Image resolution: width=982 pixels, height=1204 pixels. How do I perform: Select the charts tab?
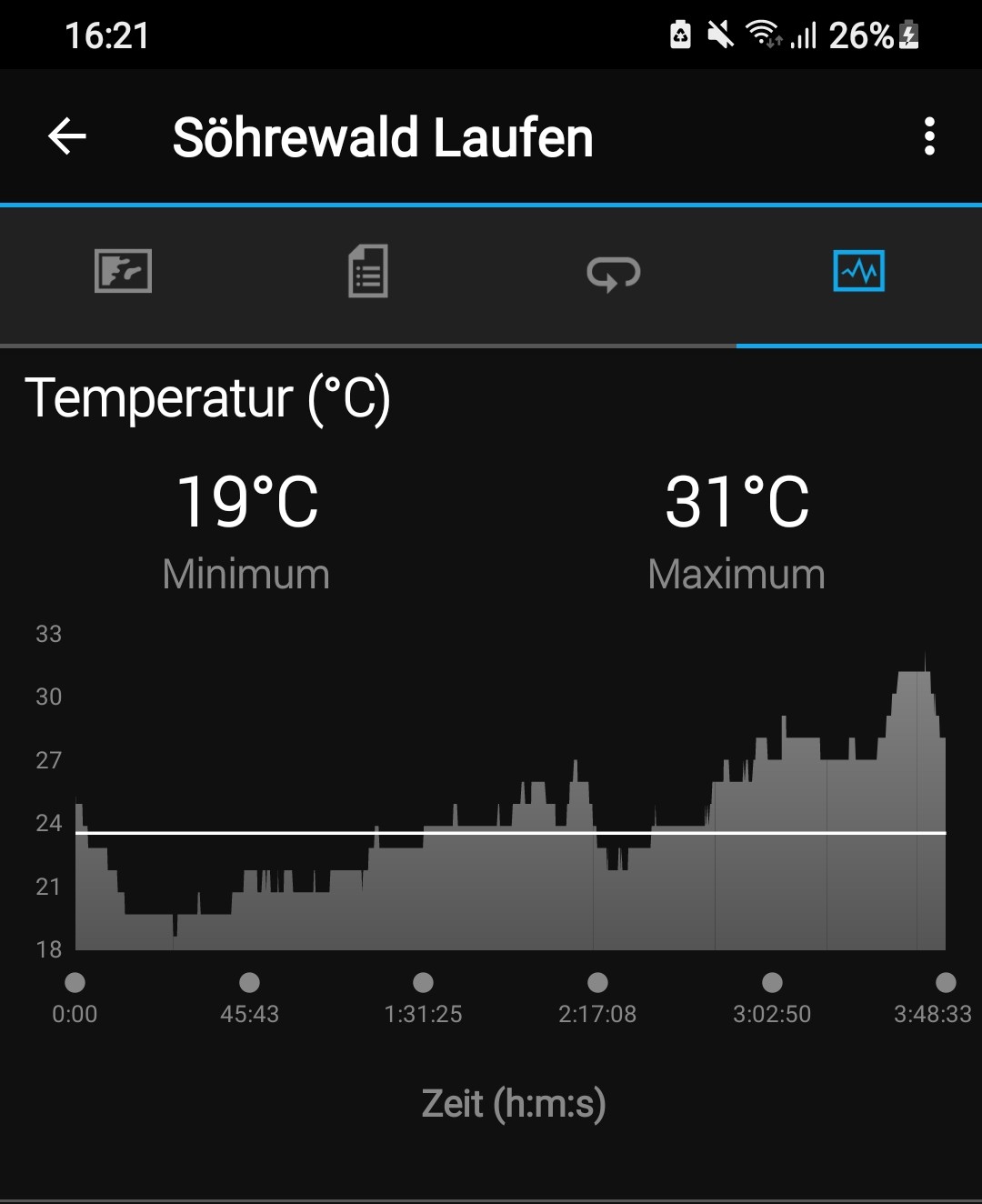858,272
